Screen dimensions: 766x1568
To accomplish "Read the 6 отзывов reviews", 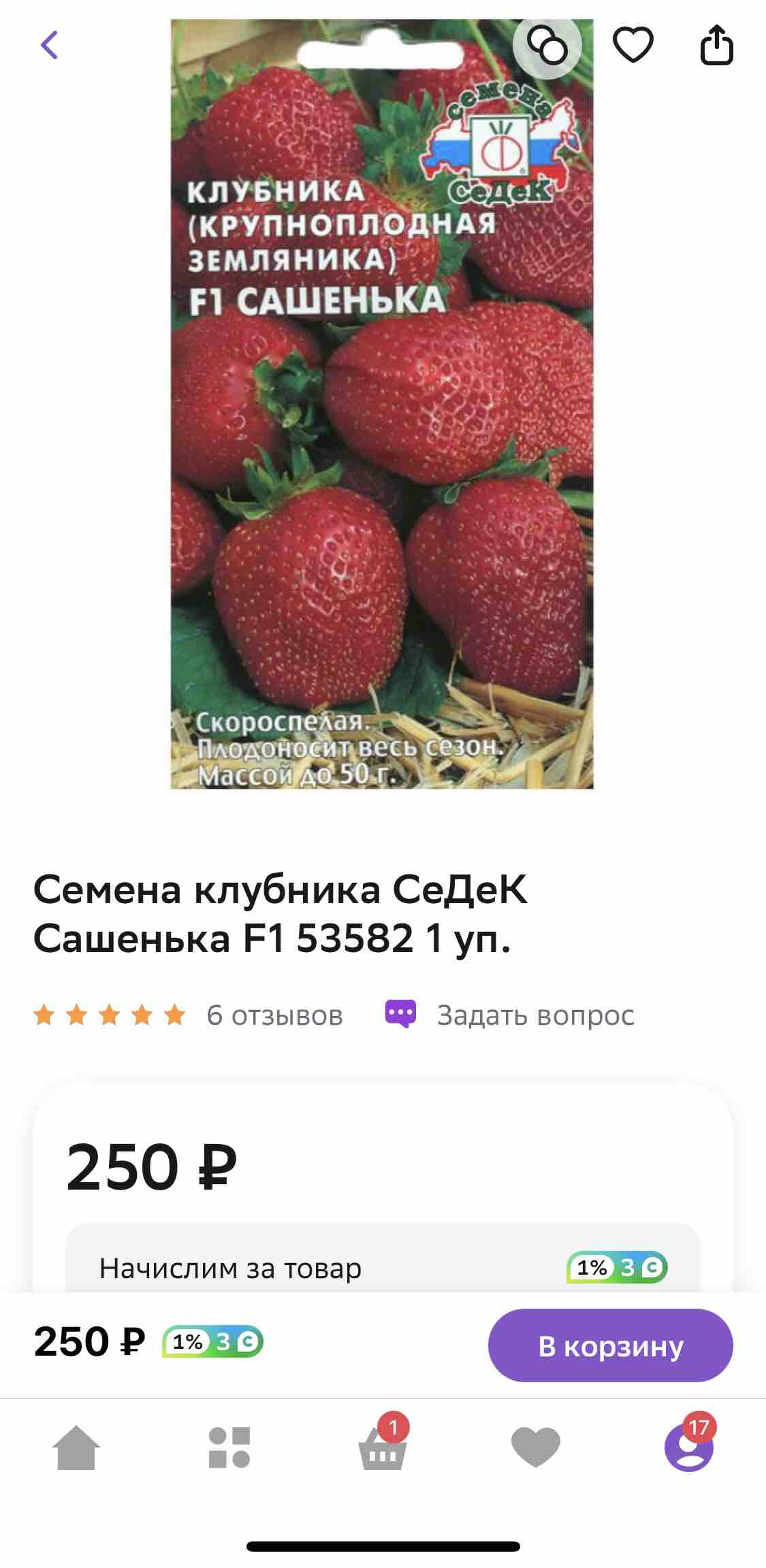I will (274, 1015).
